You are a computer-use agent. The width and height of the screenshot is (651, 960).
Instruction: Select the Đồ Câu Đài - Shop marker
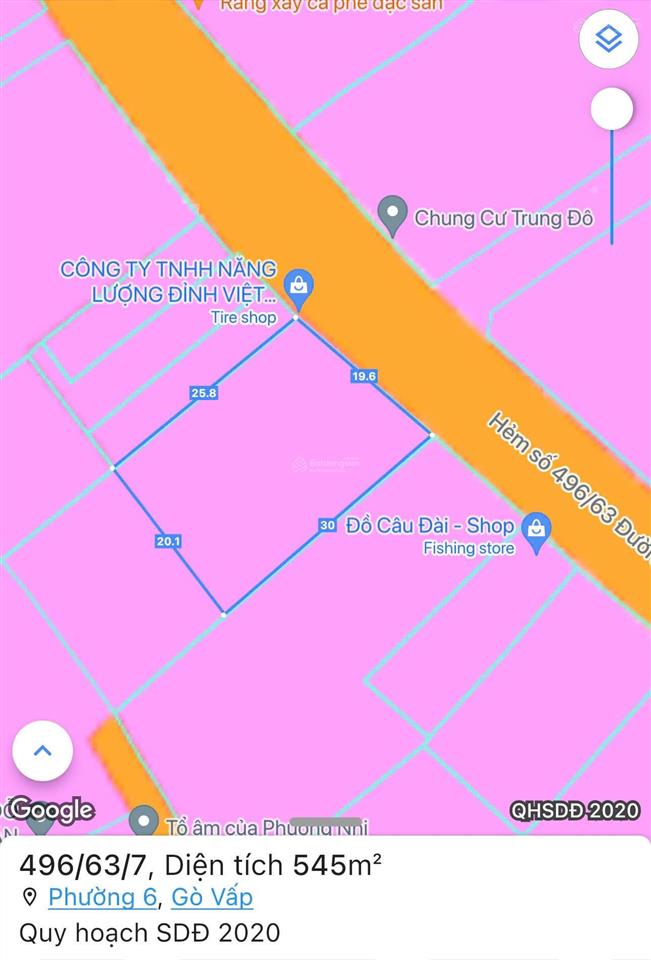(x=537, y=530)
